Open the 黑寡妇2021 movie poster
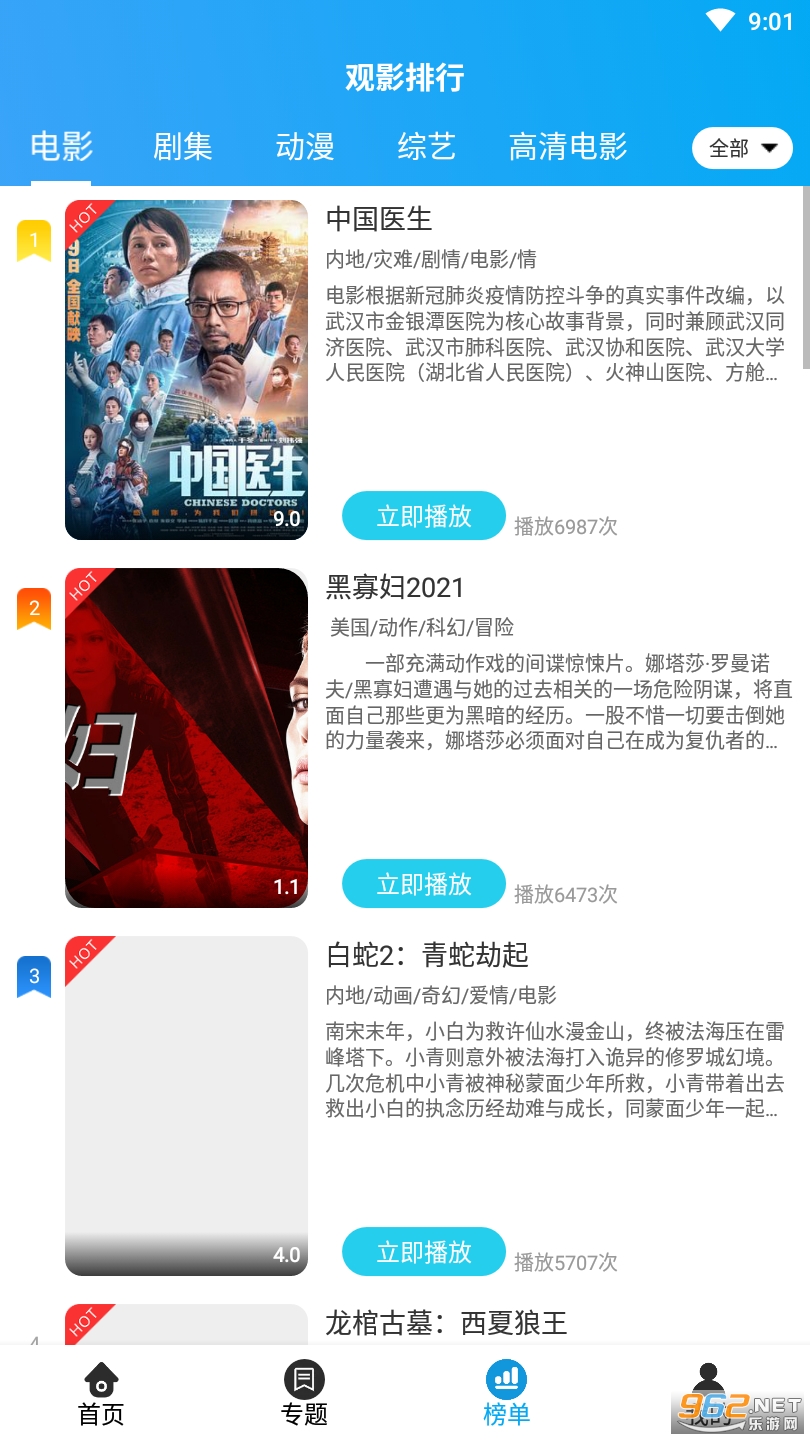Viewport: 810px width, 1440px height. tap(186, 738)
